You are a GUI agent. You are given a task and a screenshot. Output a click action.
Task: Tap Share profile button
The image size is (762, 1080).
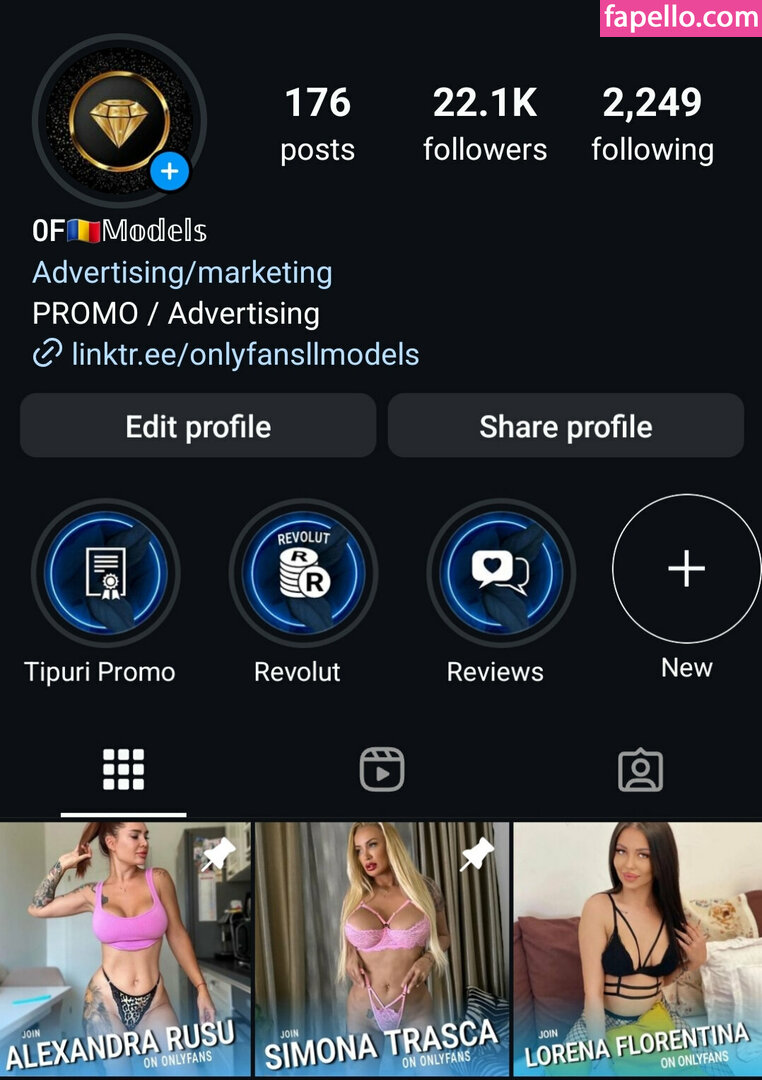point(566,426)
